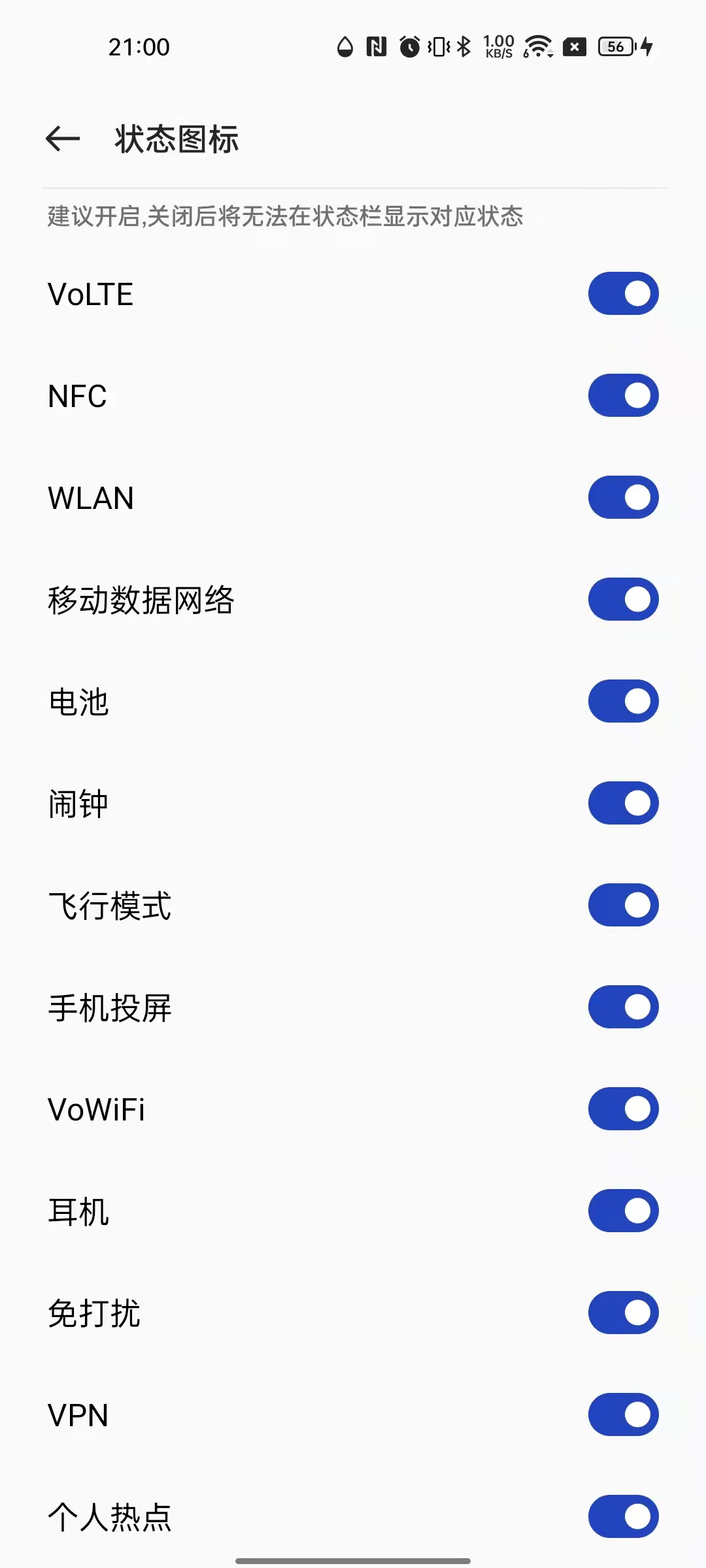Toggle the 闹钟 status icon
The height and width of the screenshot is (1568, 706).
622,803
